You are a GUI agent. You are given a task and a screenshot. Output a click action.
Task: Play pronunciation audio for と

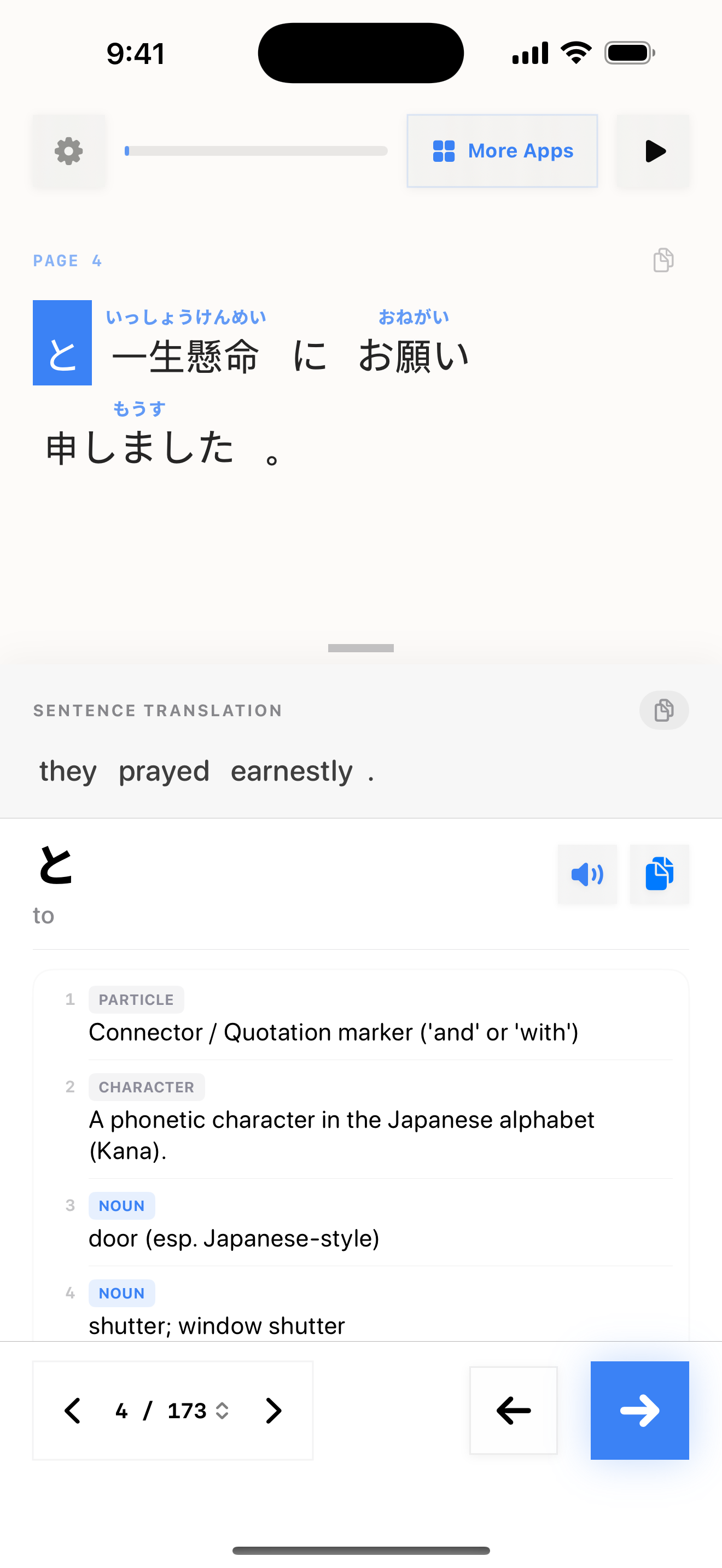(587, 875)
